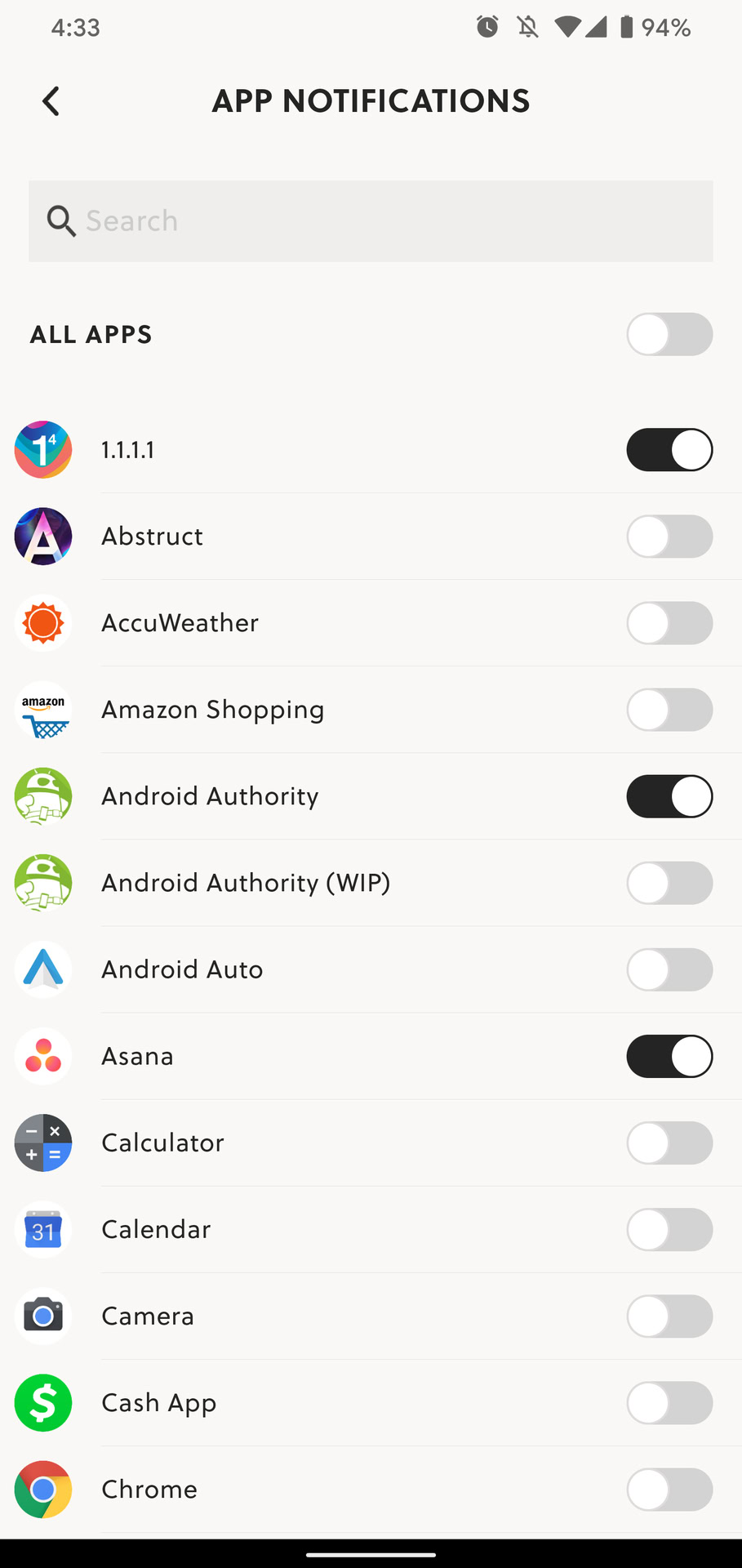Screen dimensions: 742x1568
Task: Enable Cash App notifications
Action: pos(669,1402)
